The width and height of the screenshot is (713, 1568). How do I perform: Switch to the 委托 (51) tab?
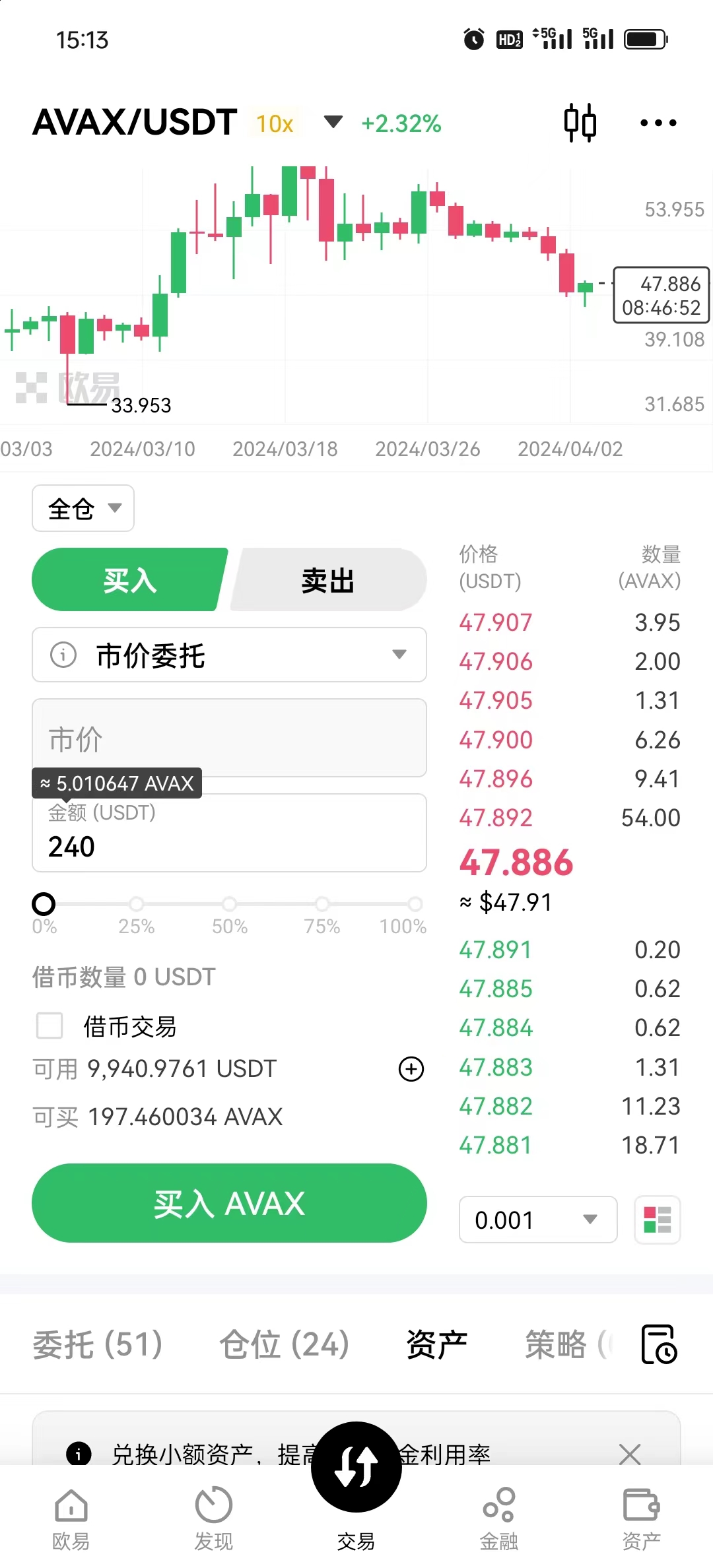98,1344
